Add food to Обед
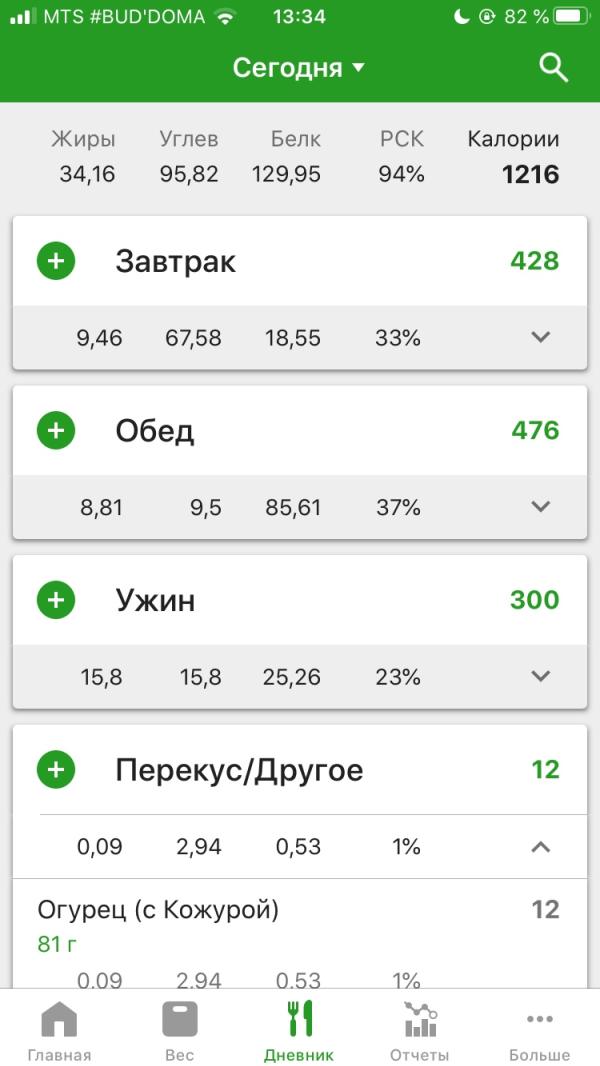The height and width of the screenshot is (1066, 600). (x=56, y=430)
